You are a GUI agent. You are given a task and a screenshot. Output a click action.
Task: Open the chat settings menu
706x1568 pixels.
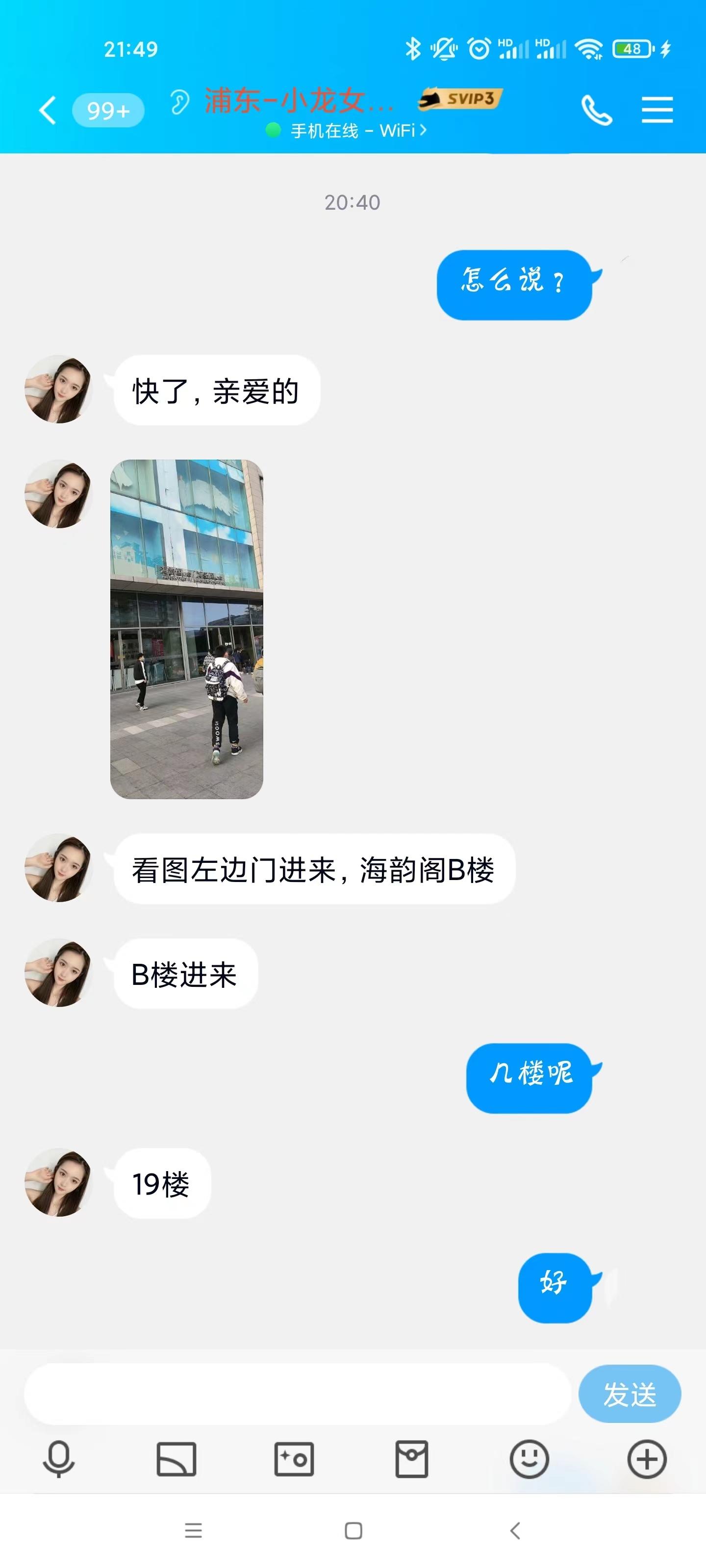(x=656, y=110)
